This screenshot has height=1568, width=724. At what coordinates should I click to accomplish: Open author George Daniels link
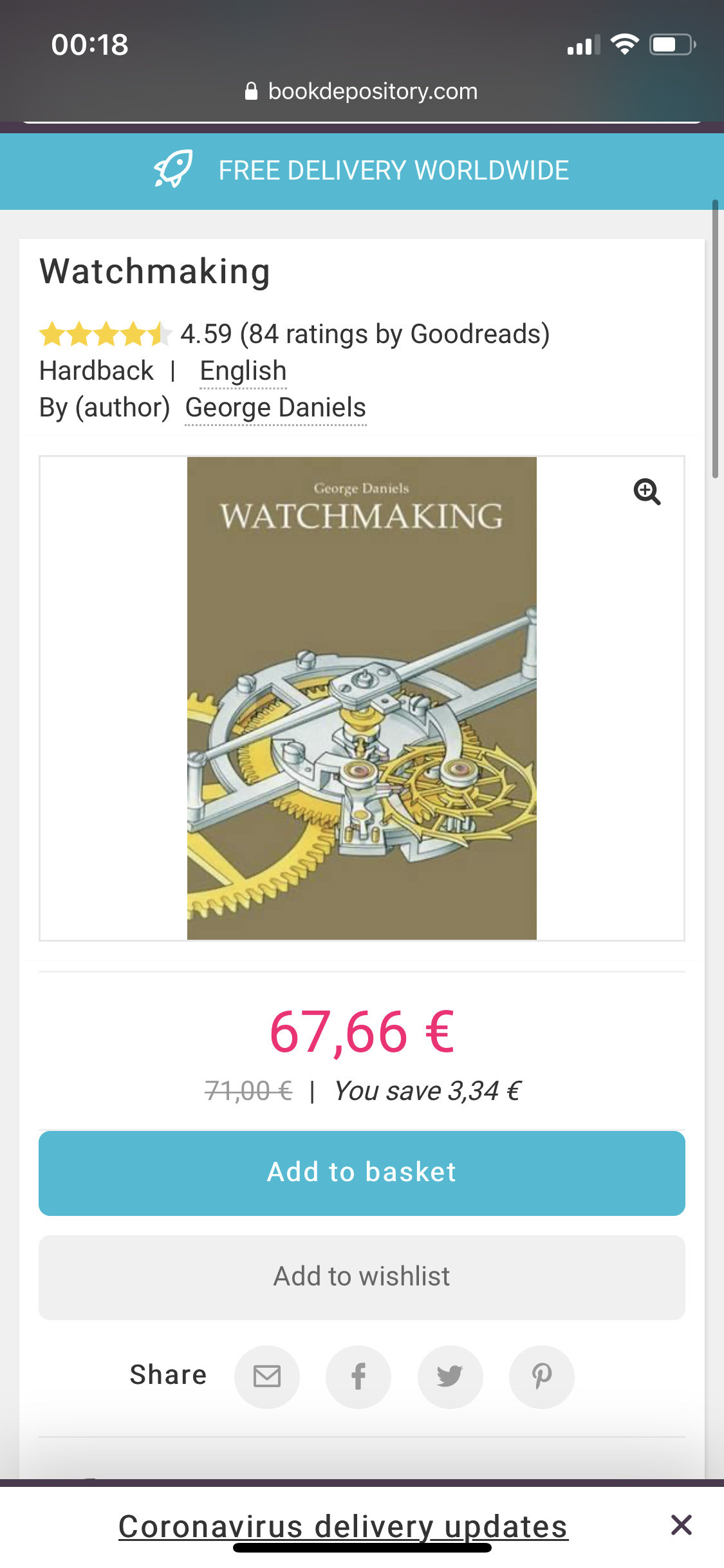[275, 408]
